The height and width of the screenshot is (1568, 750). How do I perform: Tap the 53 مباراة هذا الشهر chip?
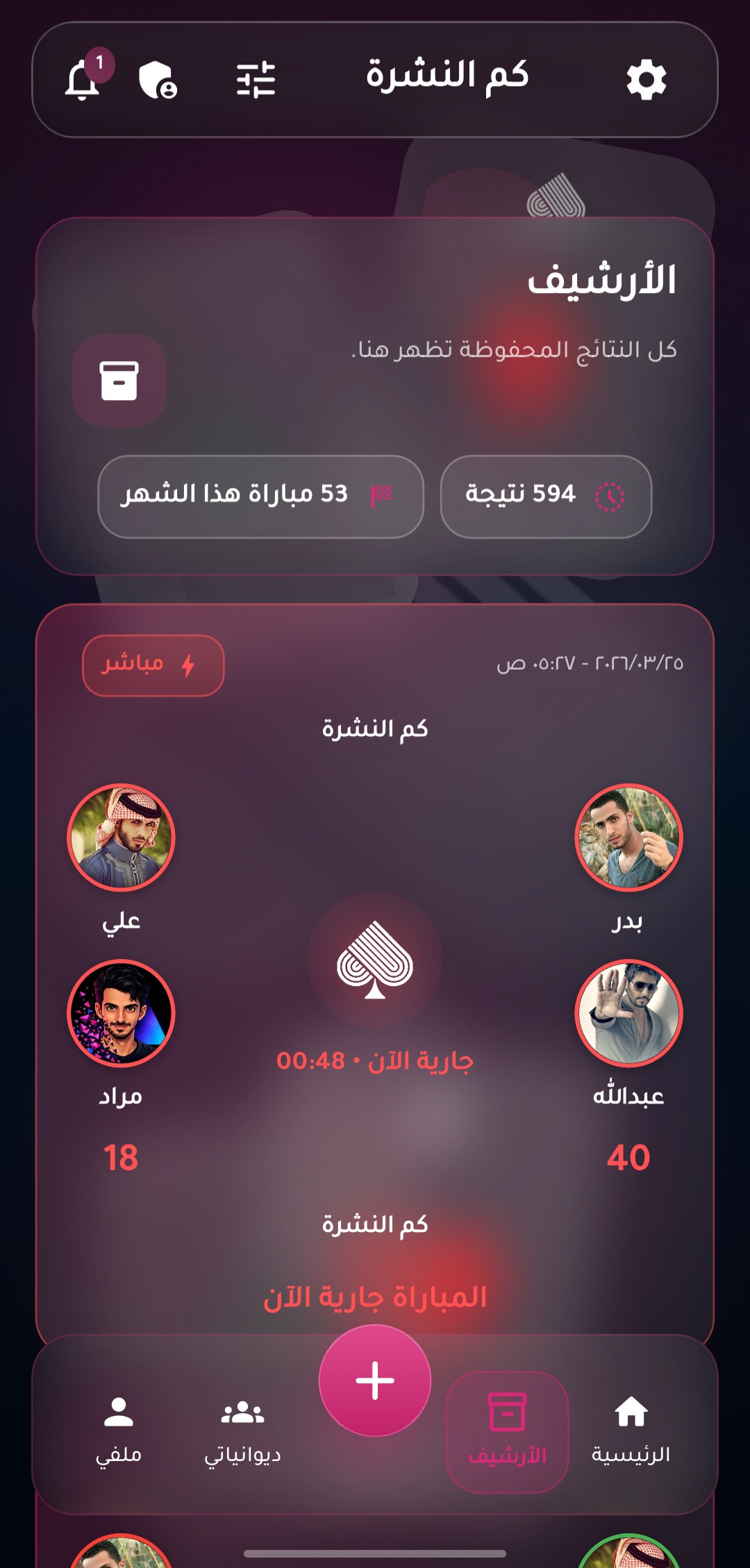pos(260,496)
